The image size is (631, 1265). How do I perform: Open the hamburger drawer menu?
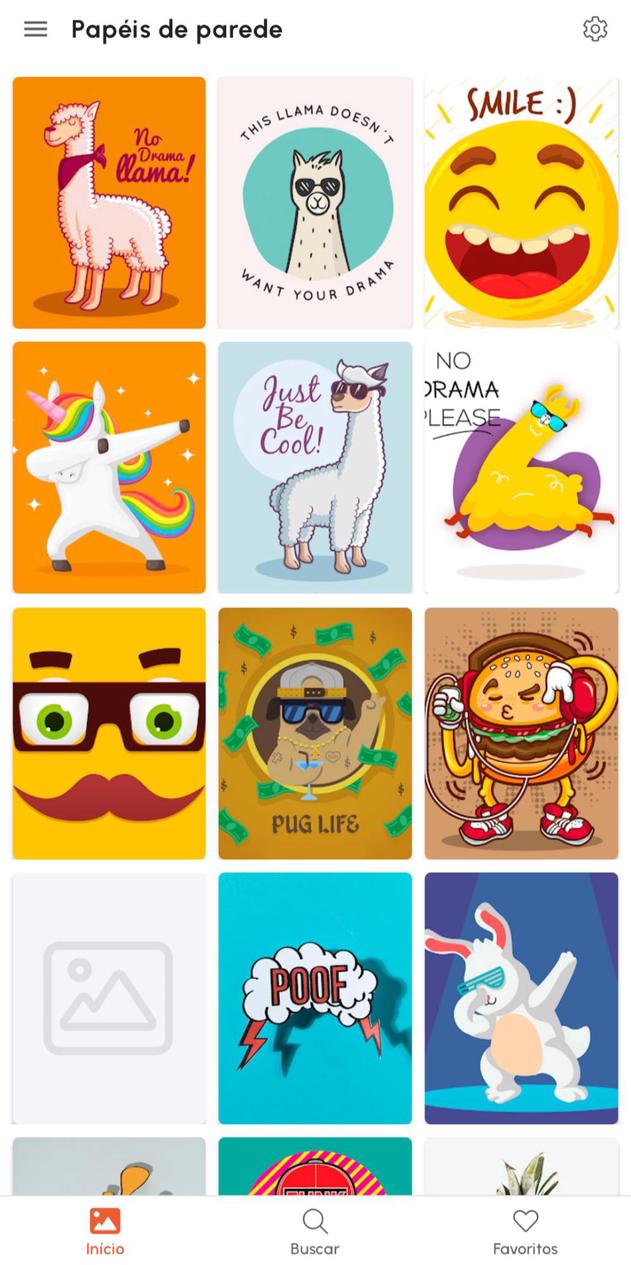[x=36, y=29]
